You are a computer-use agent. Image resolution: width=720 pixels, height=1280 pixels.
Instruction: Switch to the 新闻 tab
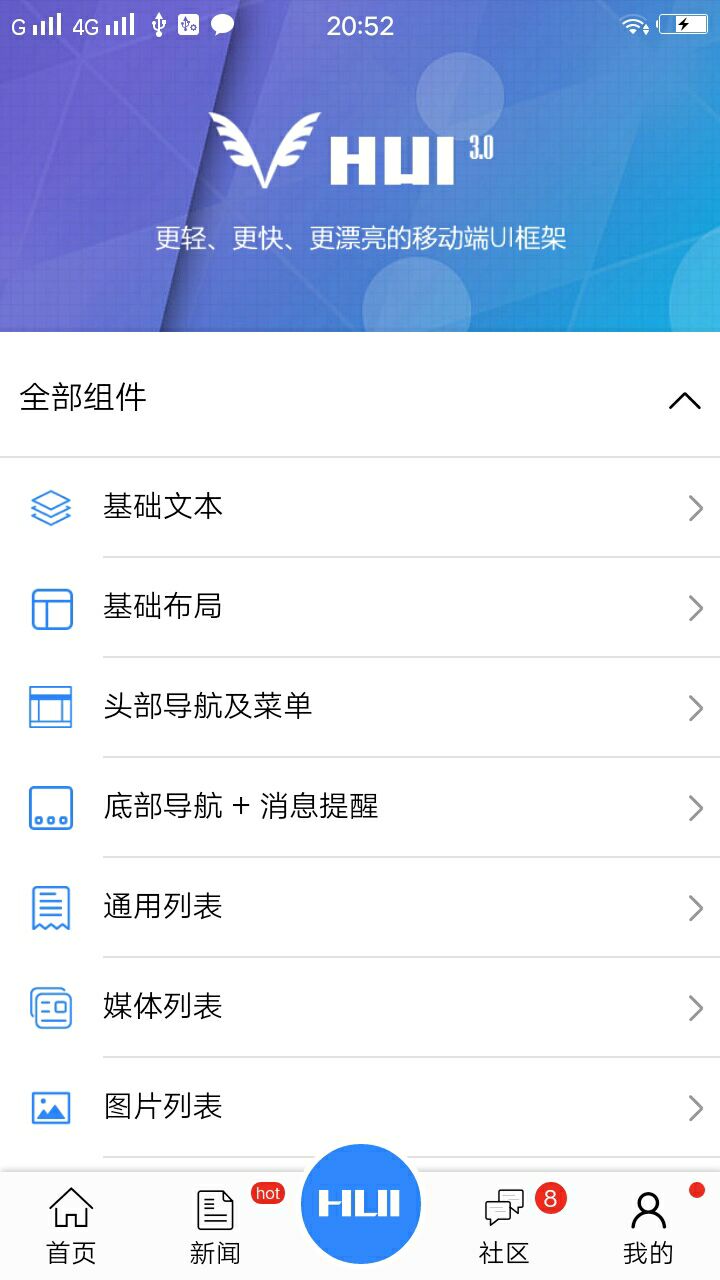pos(216,1227)
